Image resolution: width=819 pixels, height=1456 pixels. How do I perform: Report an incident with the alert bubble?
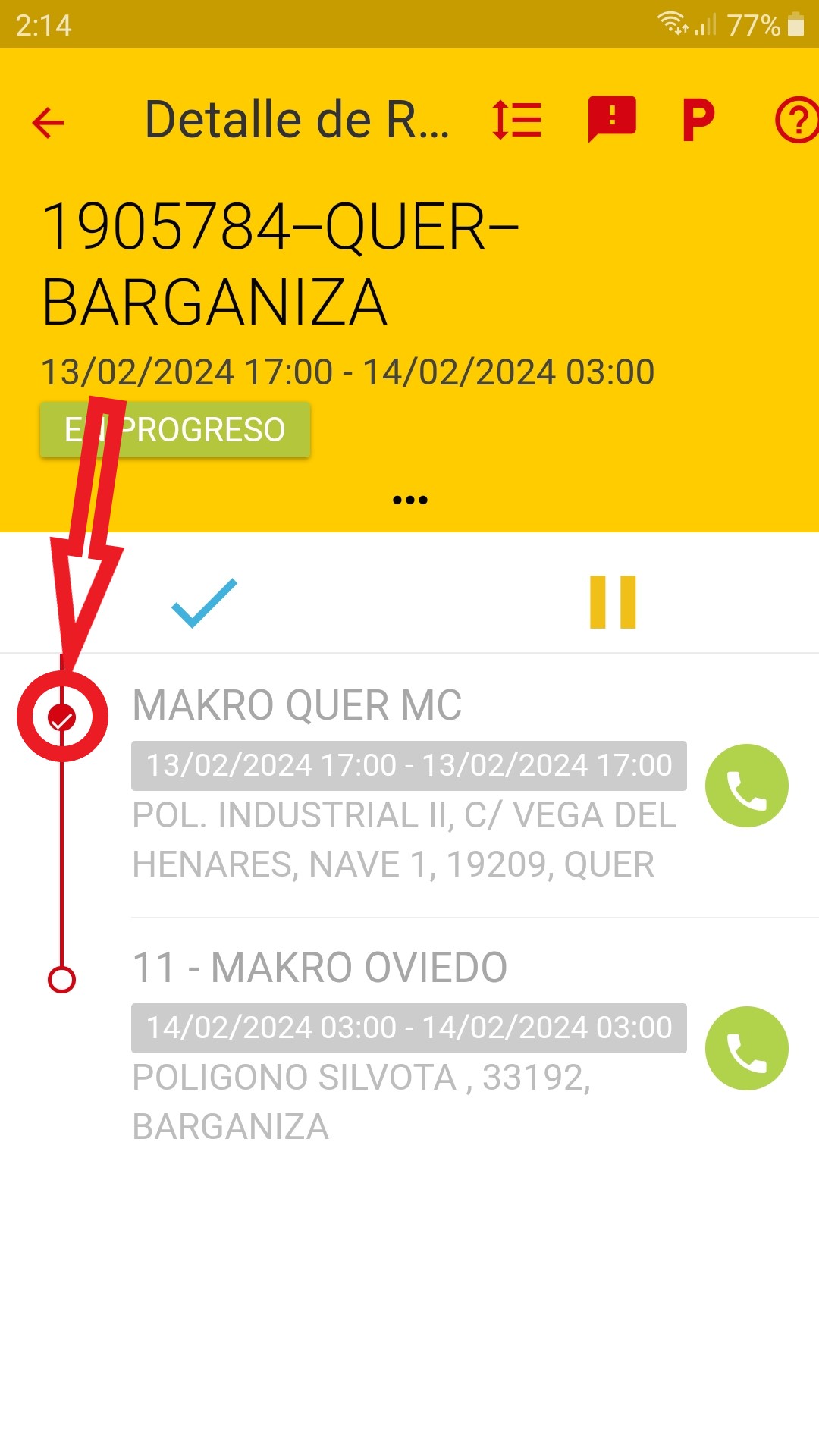(612, 120)
